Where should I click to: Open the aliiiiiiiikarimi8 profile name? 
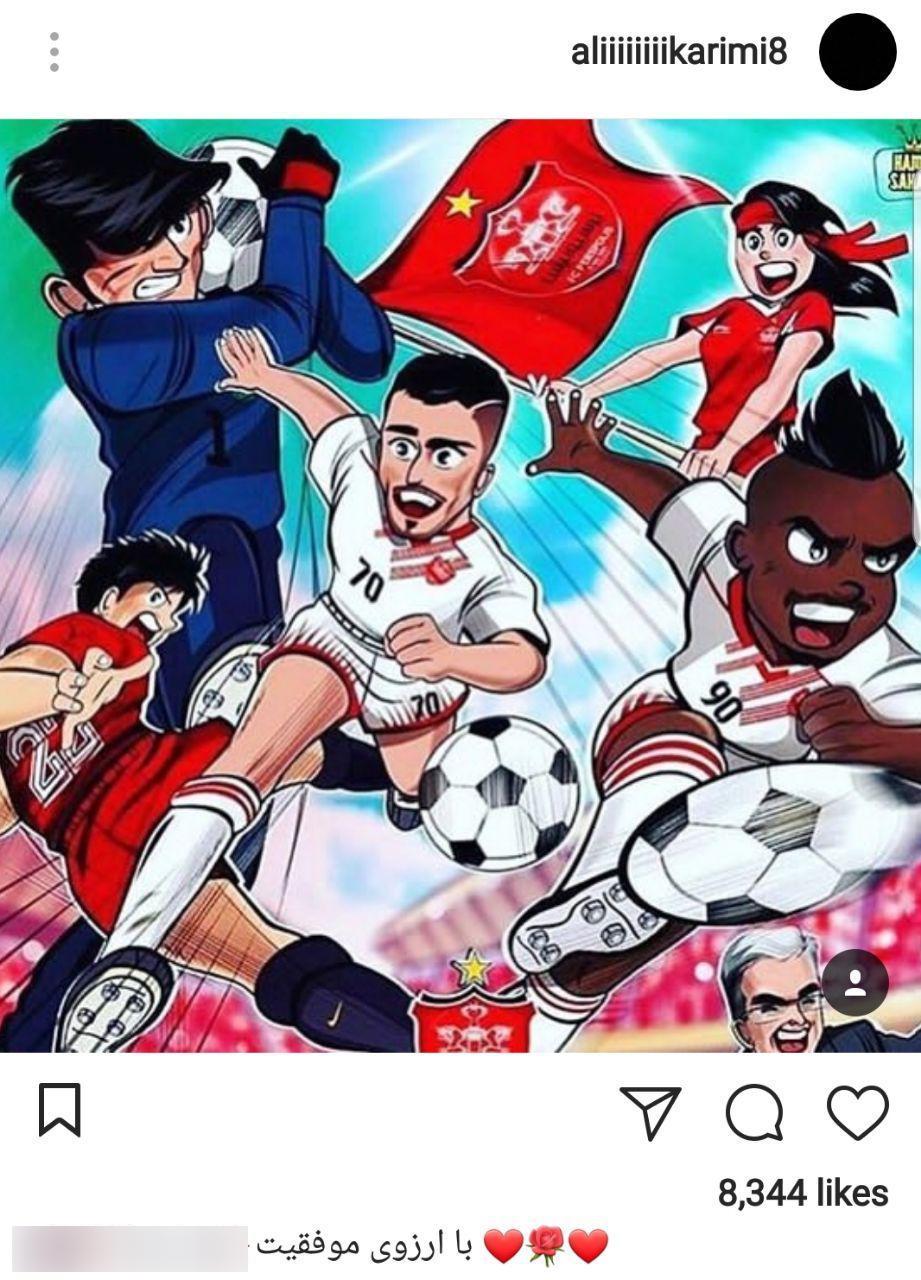[679, 51]
